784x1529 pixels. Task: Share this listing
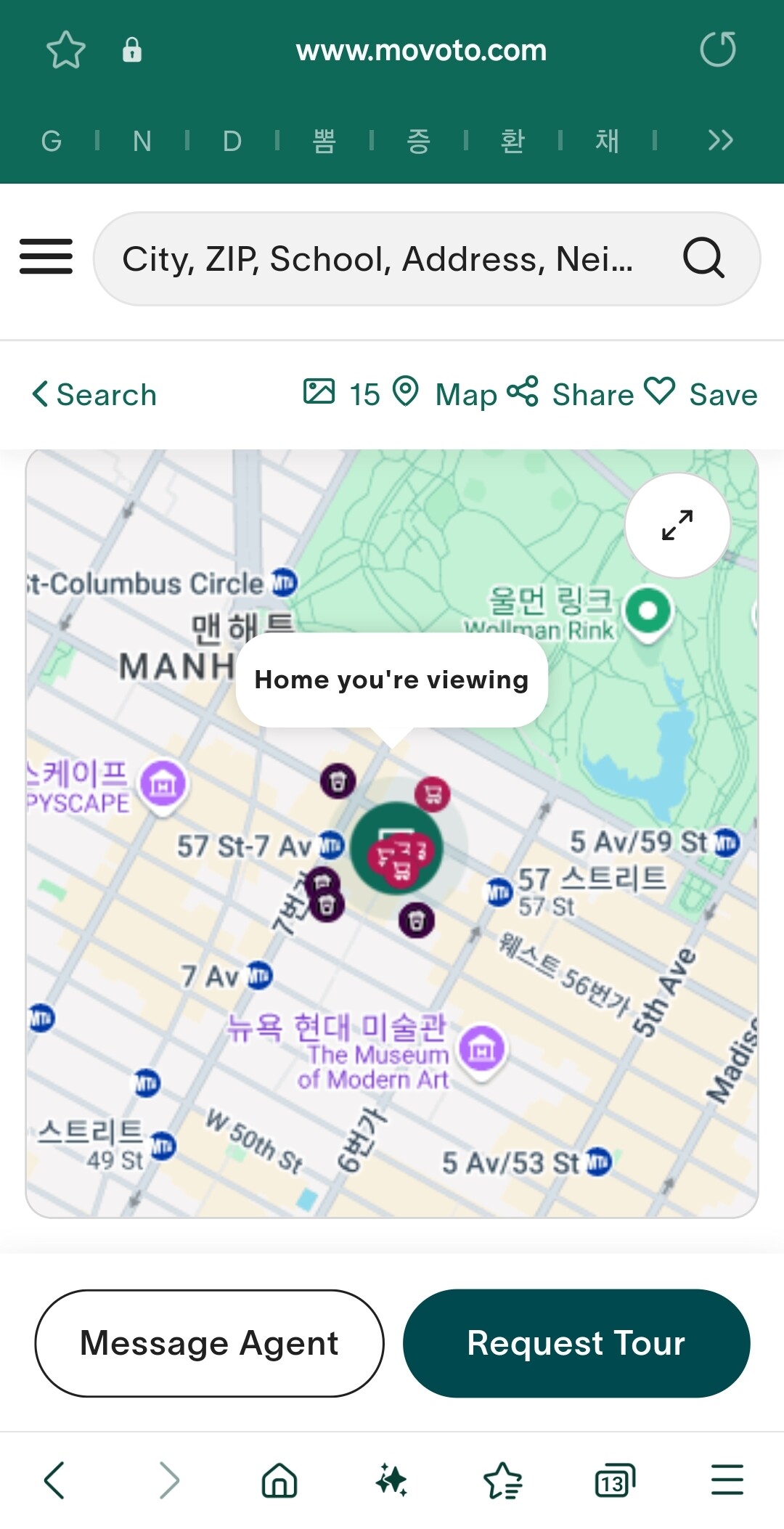pyautogui.click(x=571, y=394)
